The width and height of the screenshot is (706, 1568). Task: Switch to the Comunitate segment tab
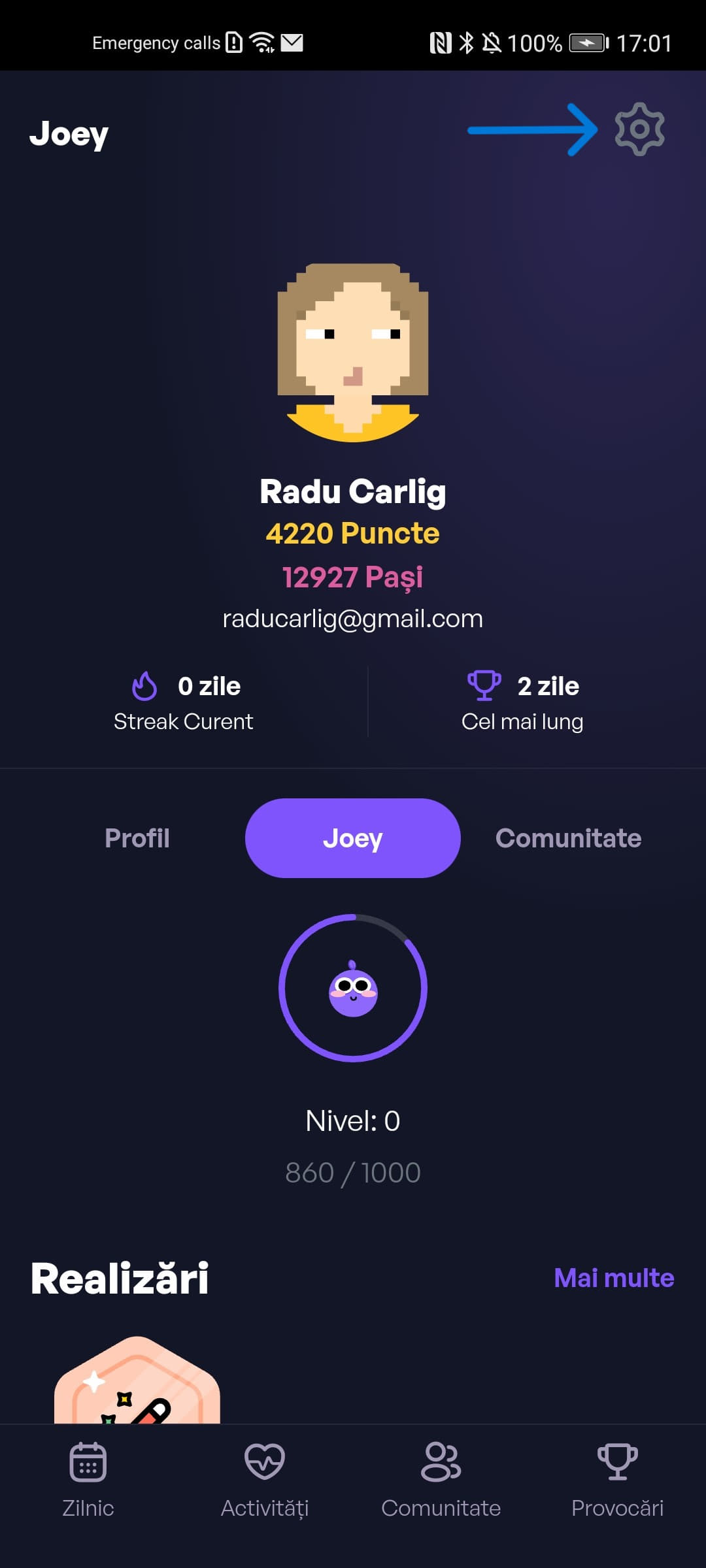pyautogui.click(x=568, y=838)
